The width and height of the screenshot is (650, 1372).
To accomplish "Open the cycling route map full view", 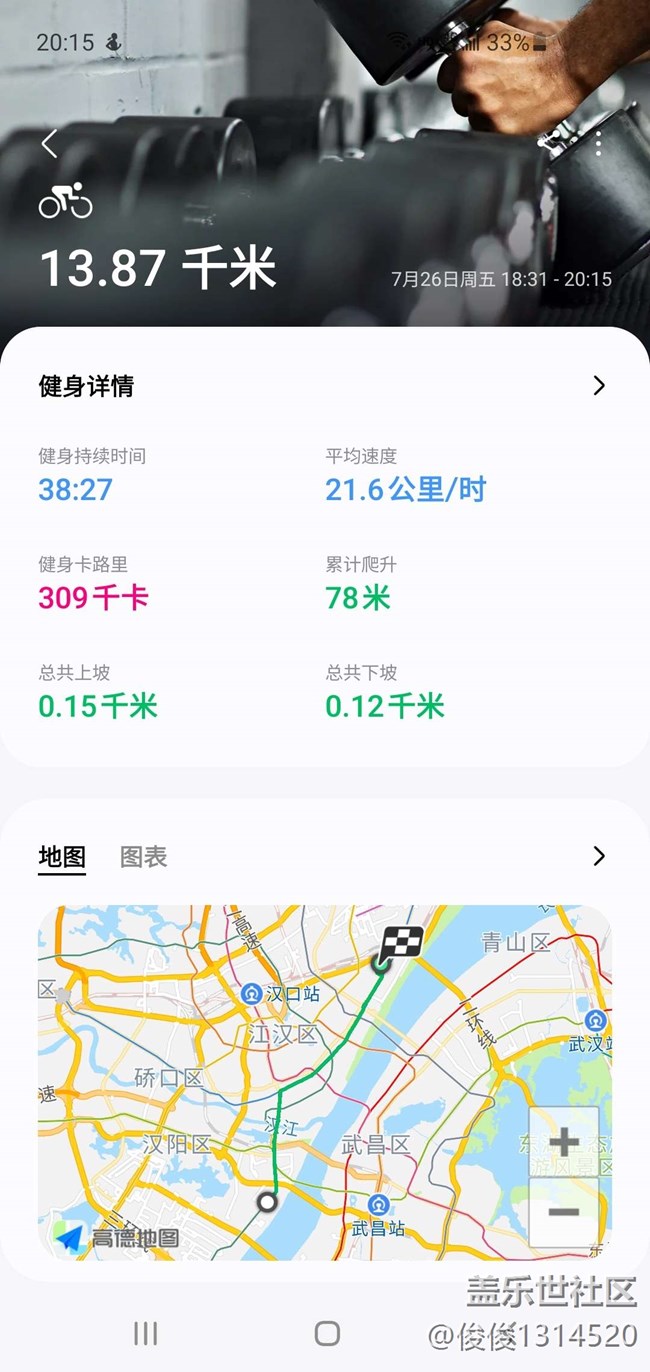I will click(325, 1082).
